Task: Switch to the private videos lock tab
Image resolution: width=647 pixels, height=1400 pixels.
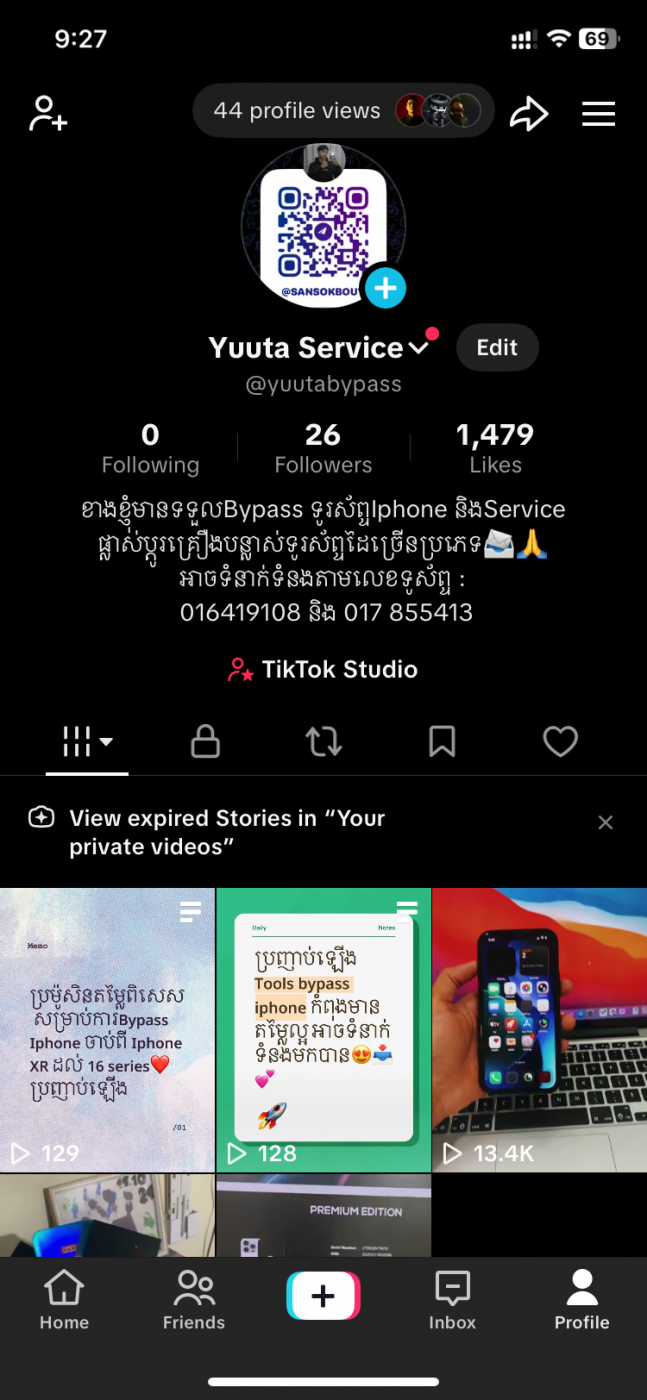Action: point(205,741)
